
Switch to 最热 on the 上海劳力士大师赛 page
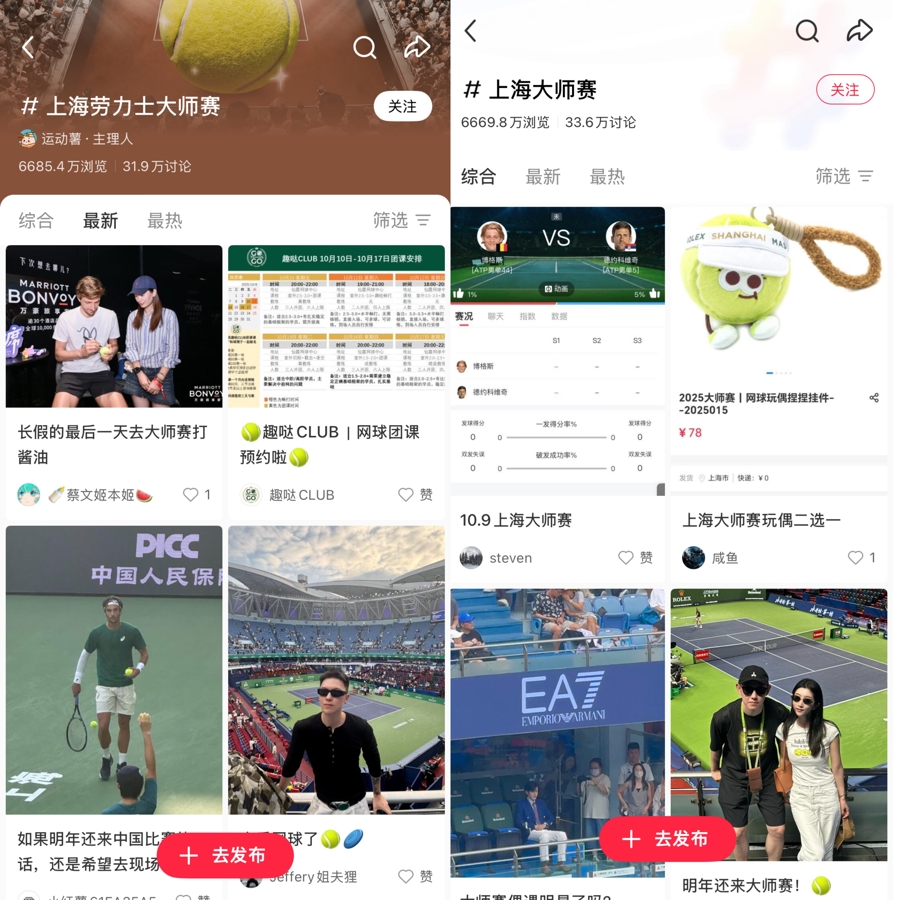point(165,221)
